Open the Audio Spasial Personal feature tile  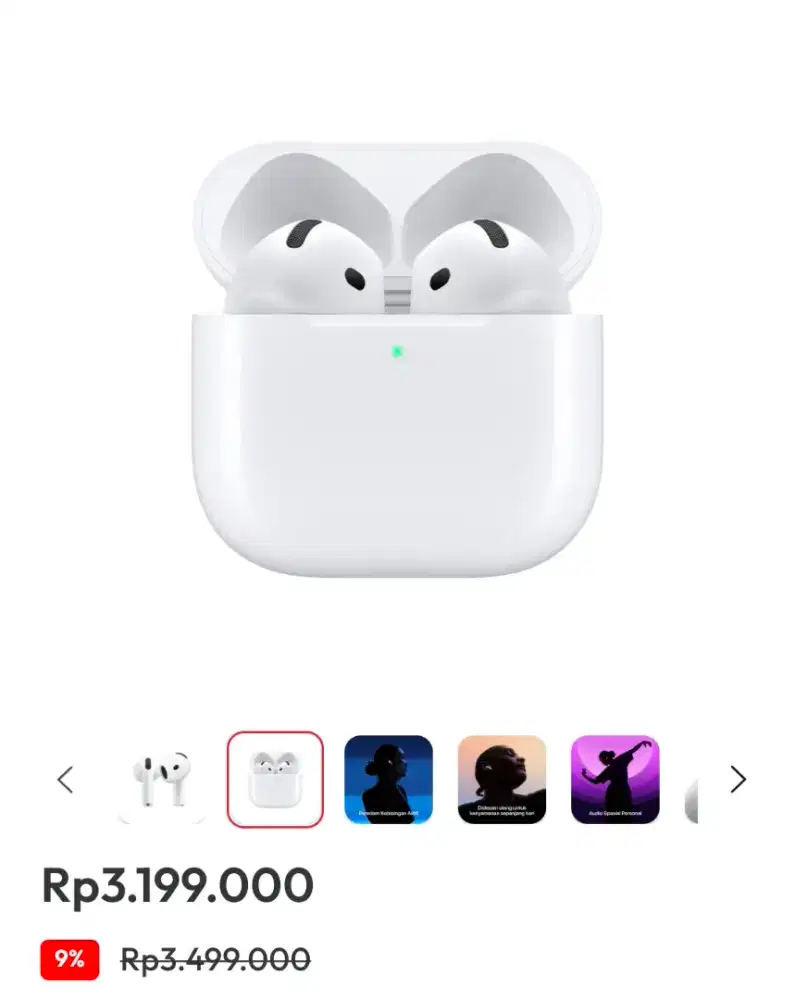(617, 779)
